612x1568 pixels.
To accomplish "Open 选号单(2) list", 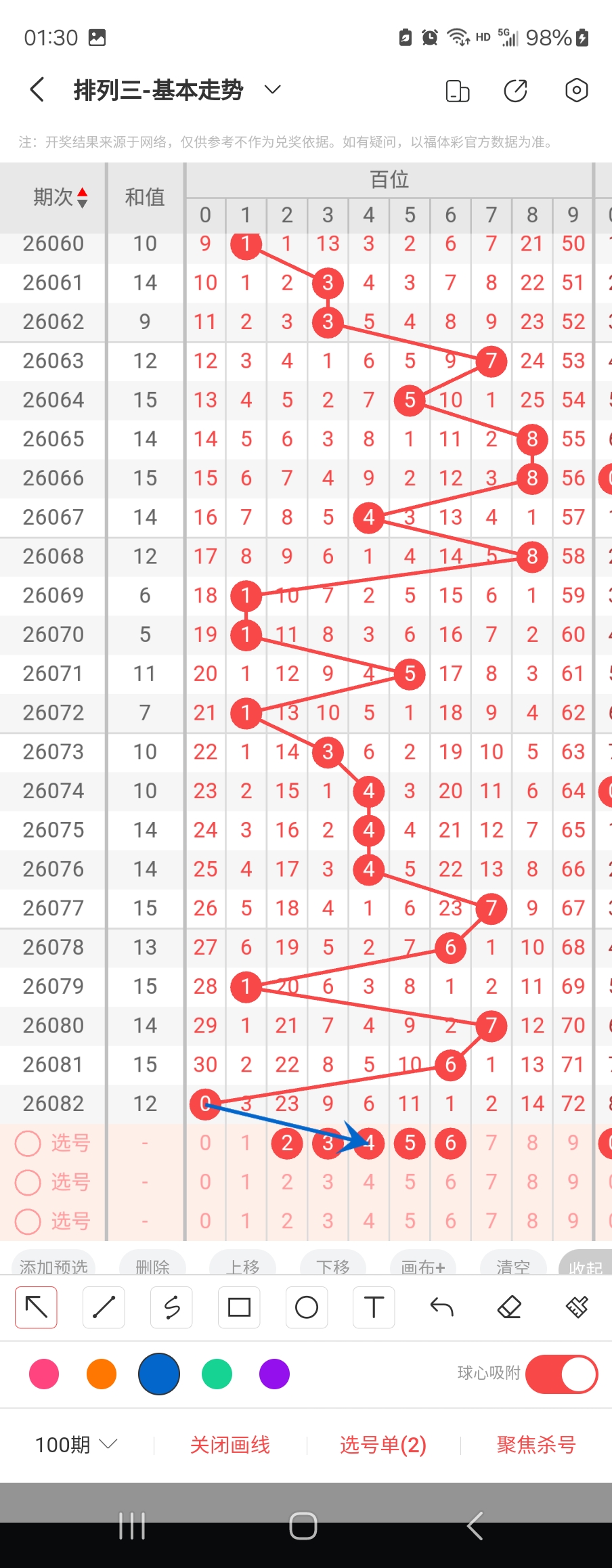I will (x=383, y=1445).
